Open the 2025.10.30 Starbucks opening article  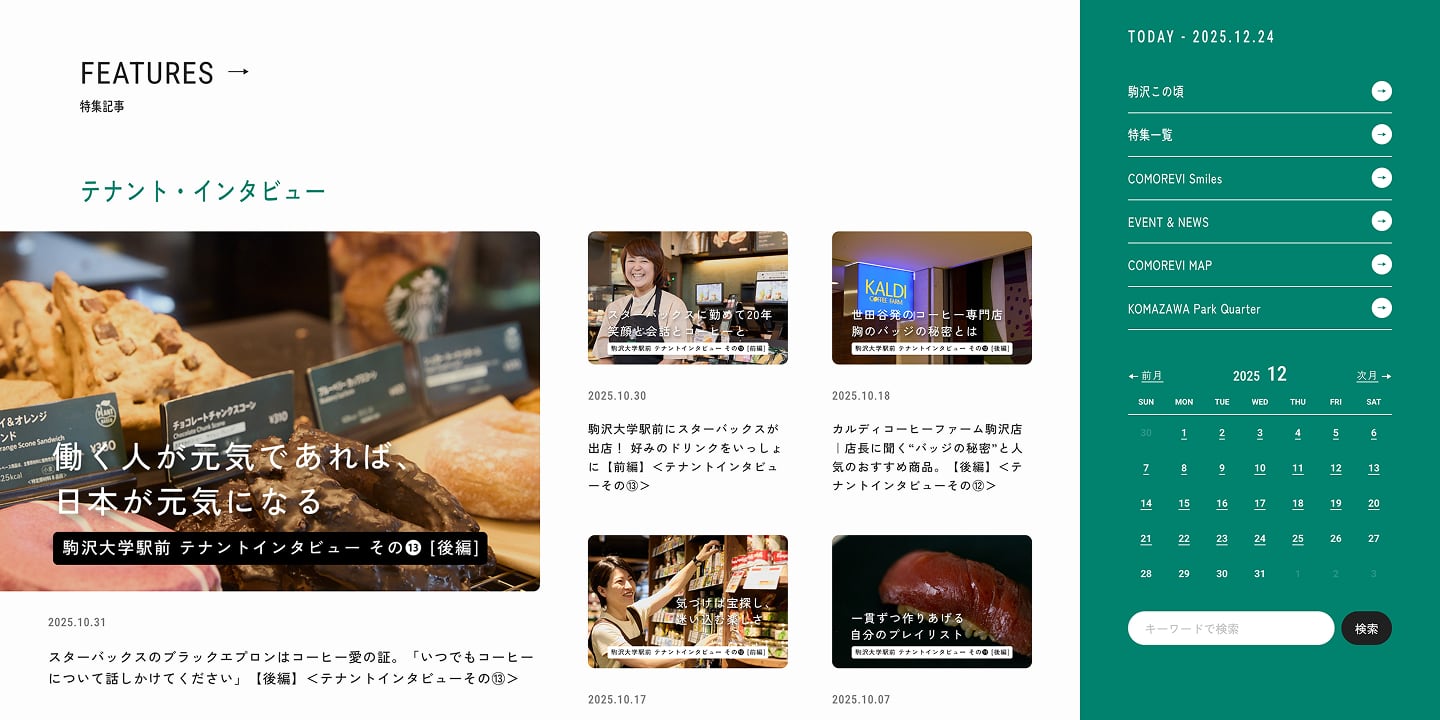pyautogui.click(x=687, y=298)
